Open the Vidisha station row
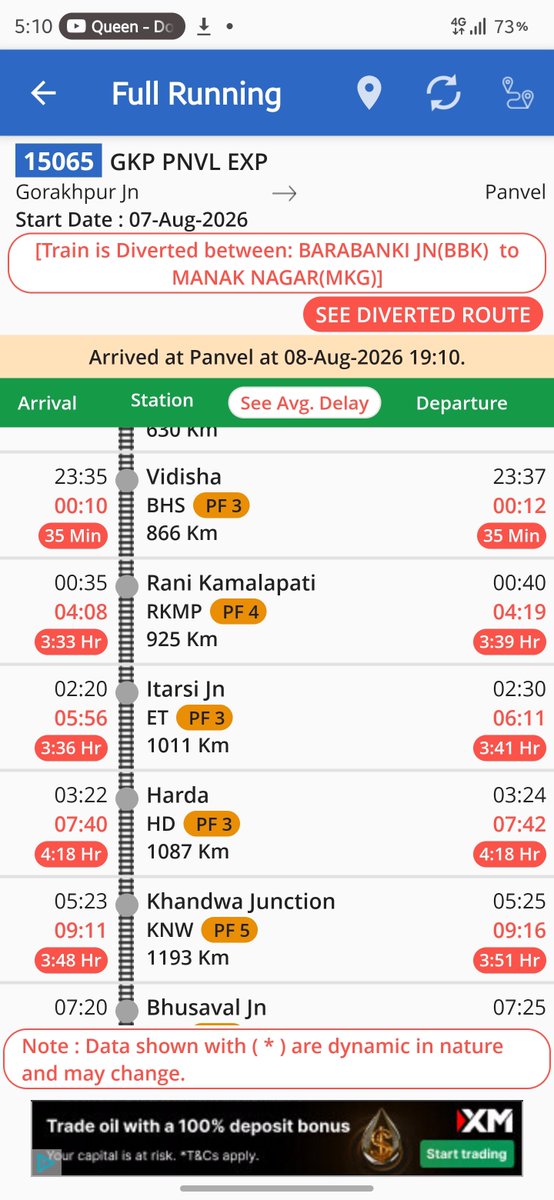This screenshot has width=554, height=1200. point(277,505)
